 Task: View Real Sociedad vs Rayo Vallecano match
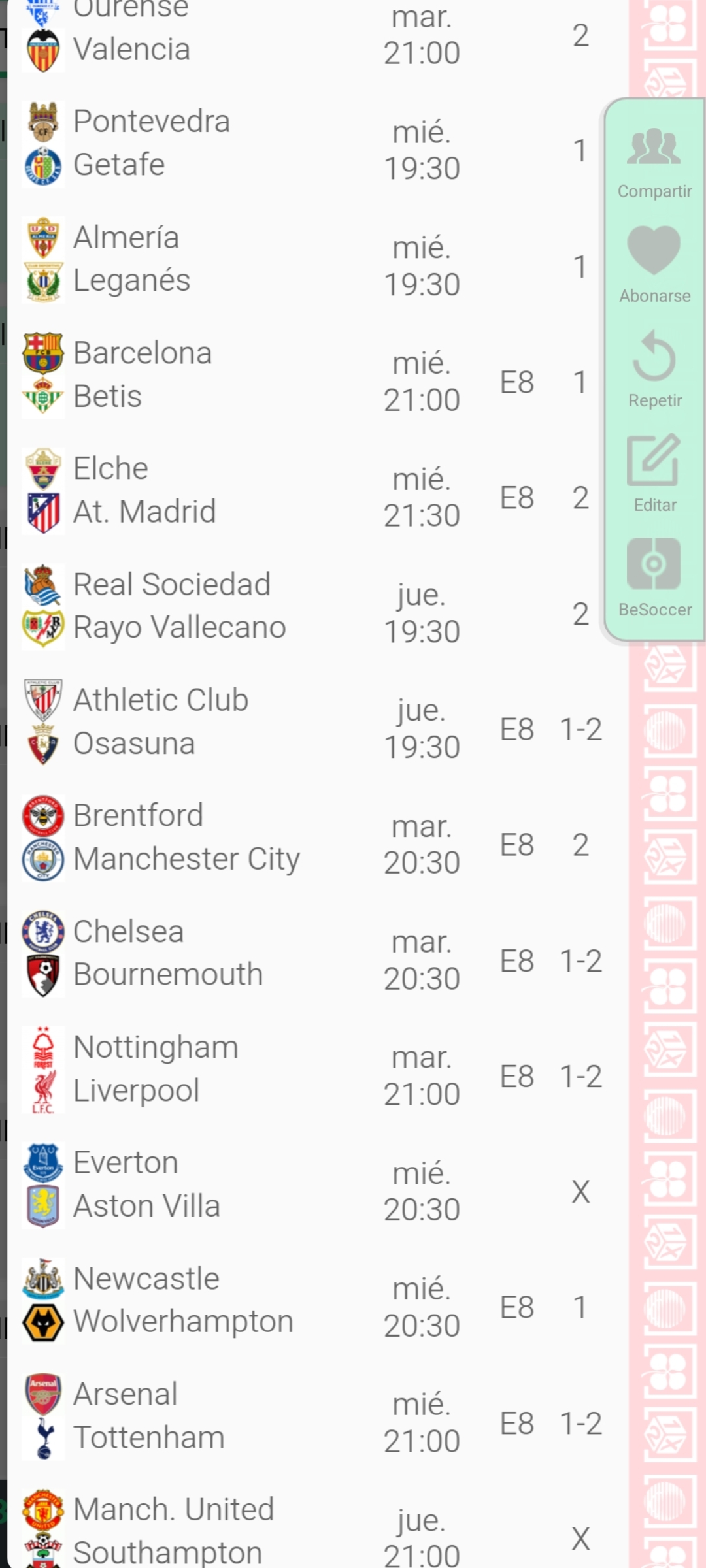tap(306, 606)
